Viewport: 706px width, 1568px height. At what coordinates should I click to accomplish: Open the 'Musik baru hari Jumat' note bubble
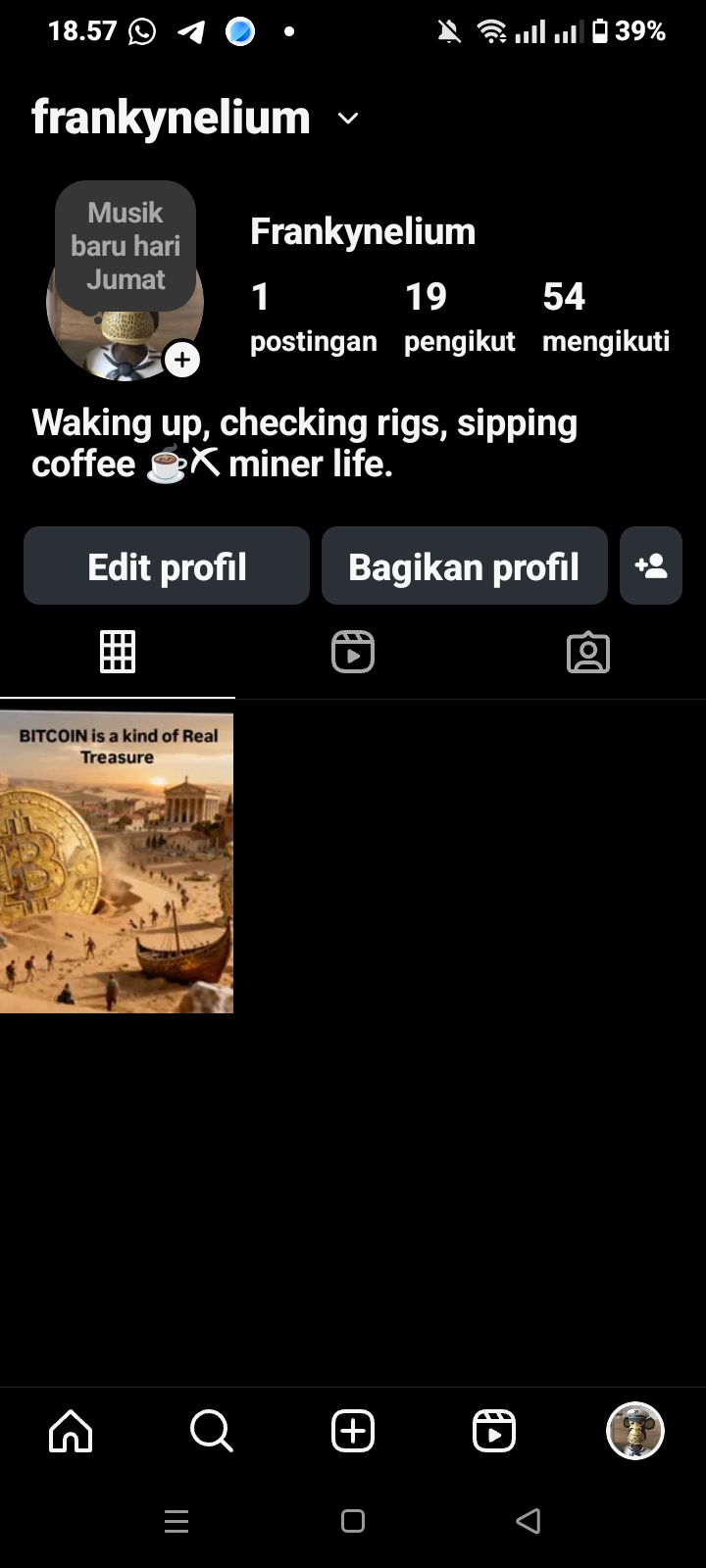126,246
